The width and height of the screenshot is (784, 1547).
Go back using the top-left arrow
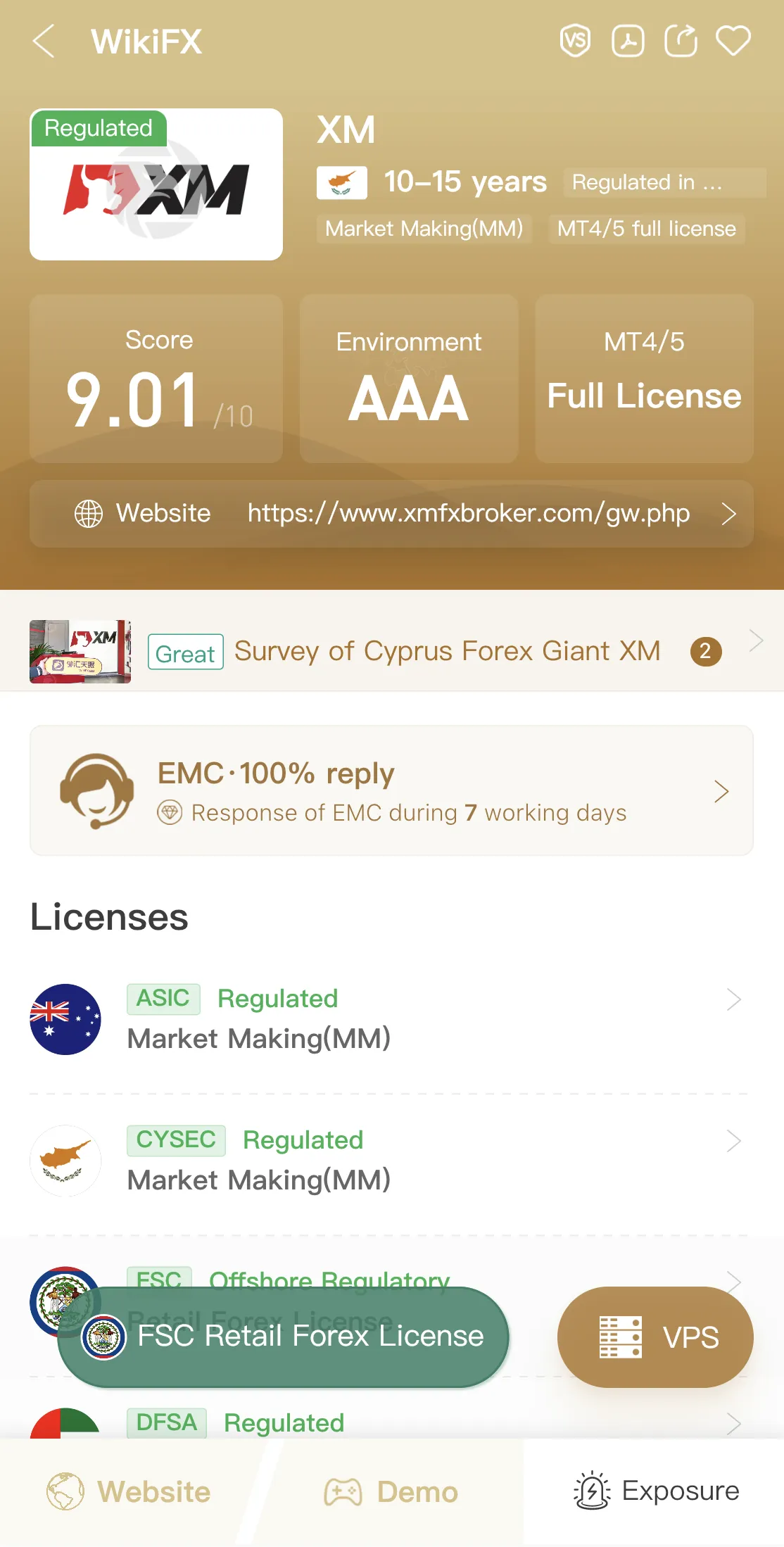[x=44, y=41]
